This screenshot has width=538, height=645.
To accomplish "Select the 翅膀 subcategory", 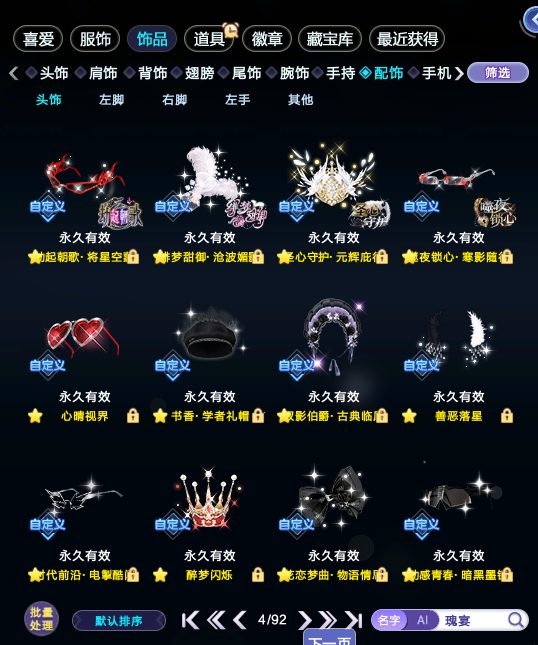I will [x=199, y=73].
